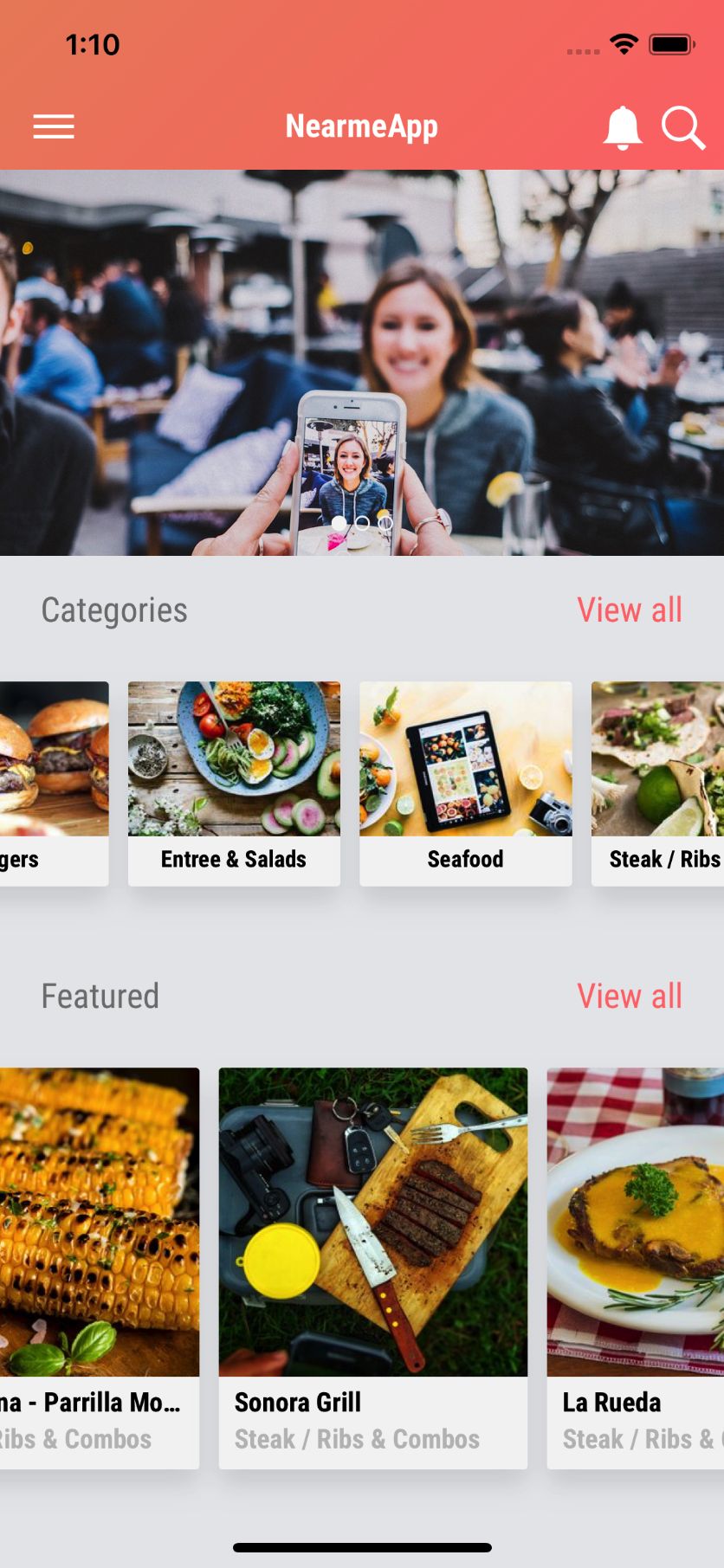Open the notifications bell
Image resolution: width=724 pixels, height=1568 pixels.
pyautogui.click(x=622, y=128)
